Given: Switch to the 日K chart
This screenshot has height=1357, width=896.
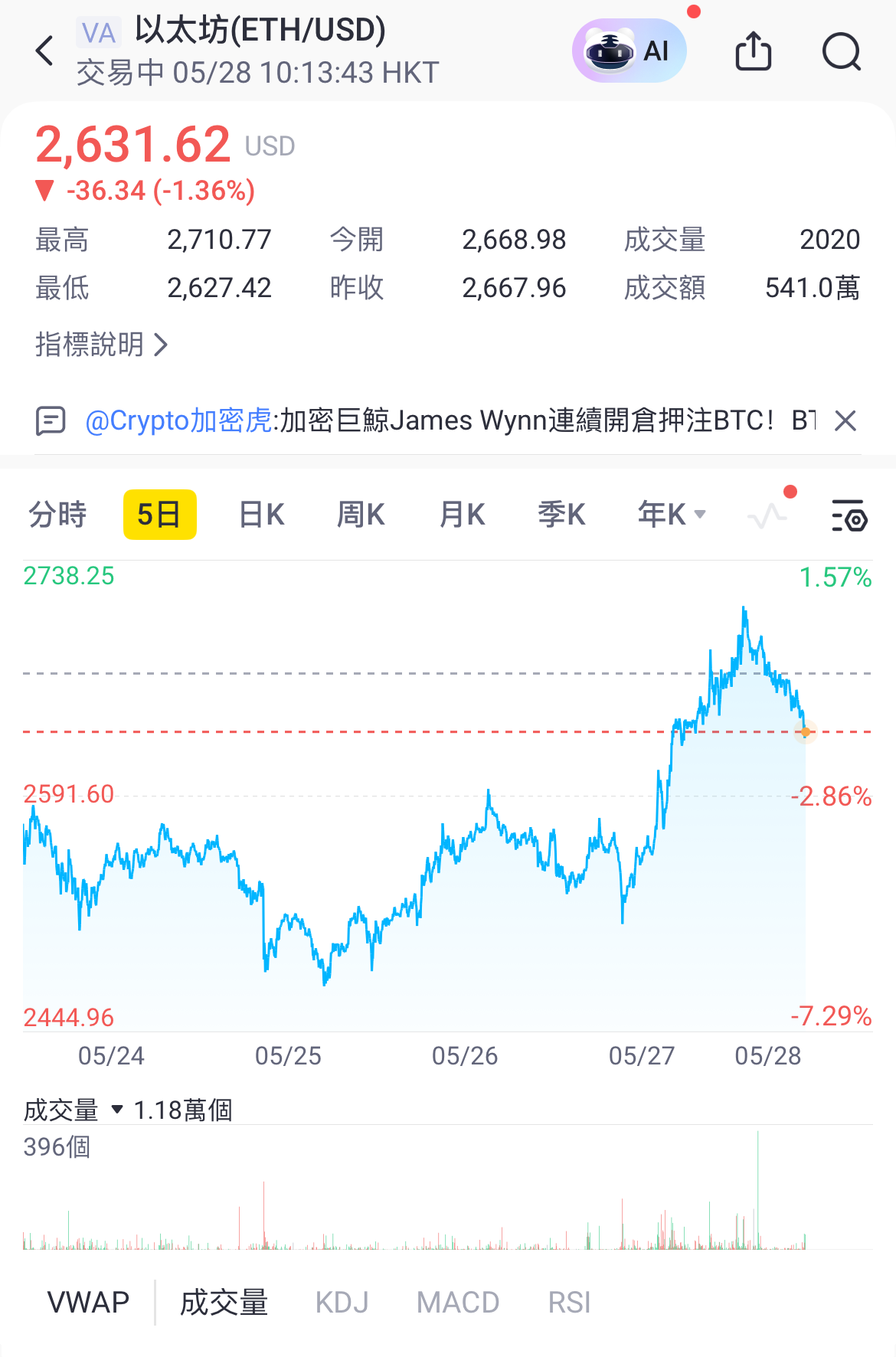Looking at the screenshot, I should click(x=262, y=515).
